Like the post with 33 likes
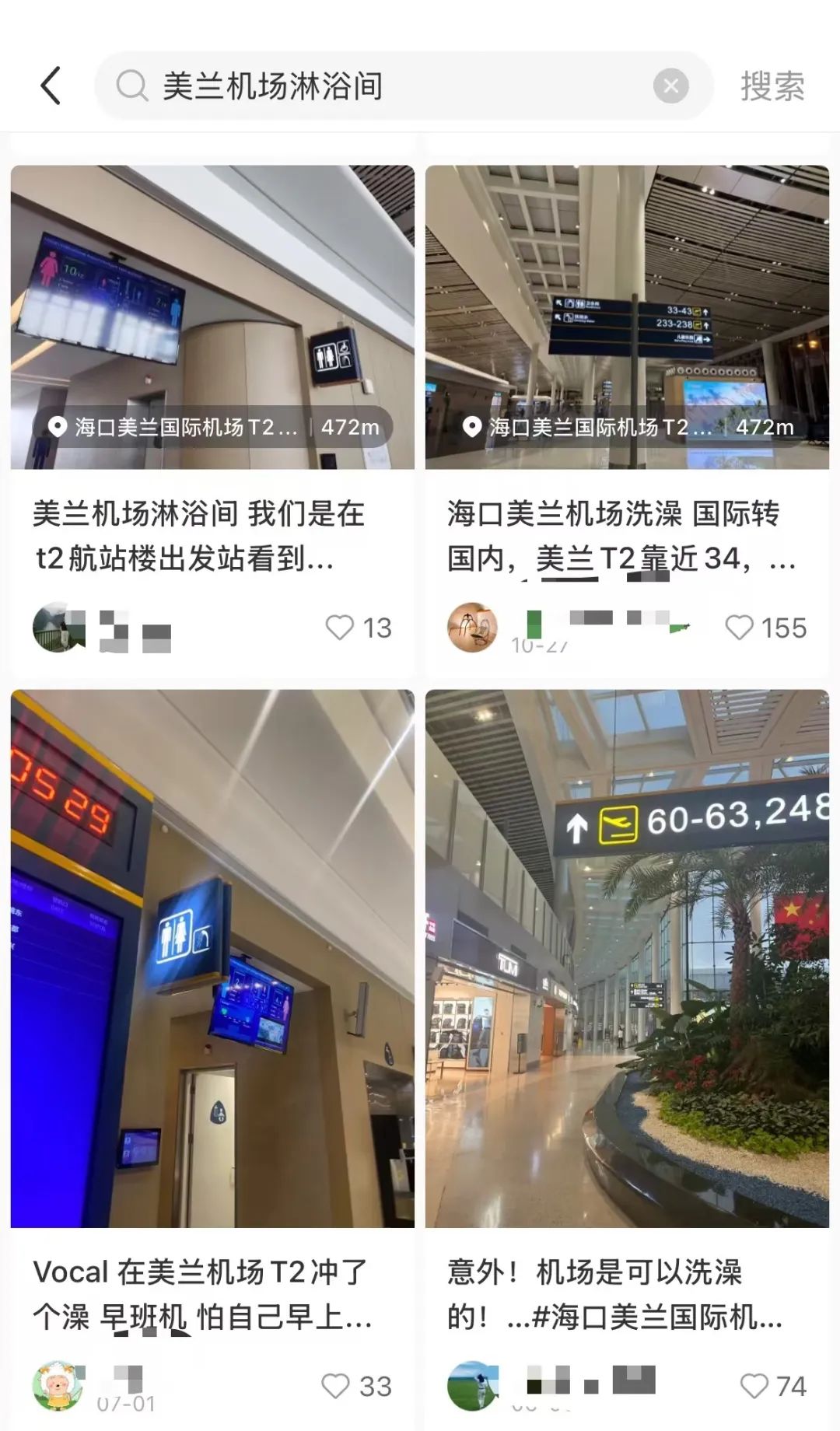The image size is (840, 1431). [336, 1385]
